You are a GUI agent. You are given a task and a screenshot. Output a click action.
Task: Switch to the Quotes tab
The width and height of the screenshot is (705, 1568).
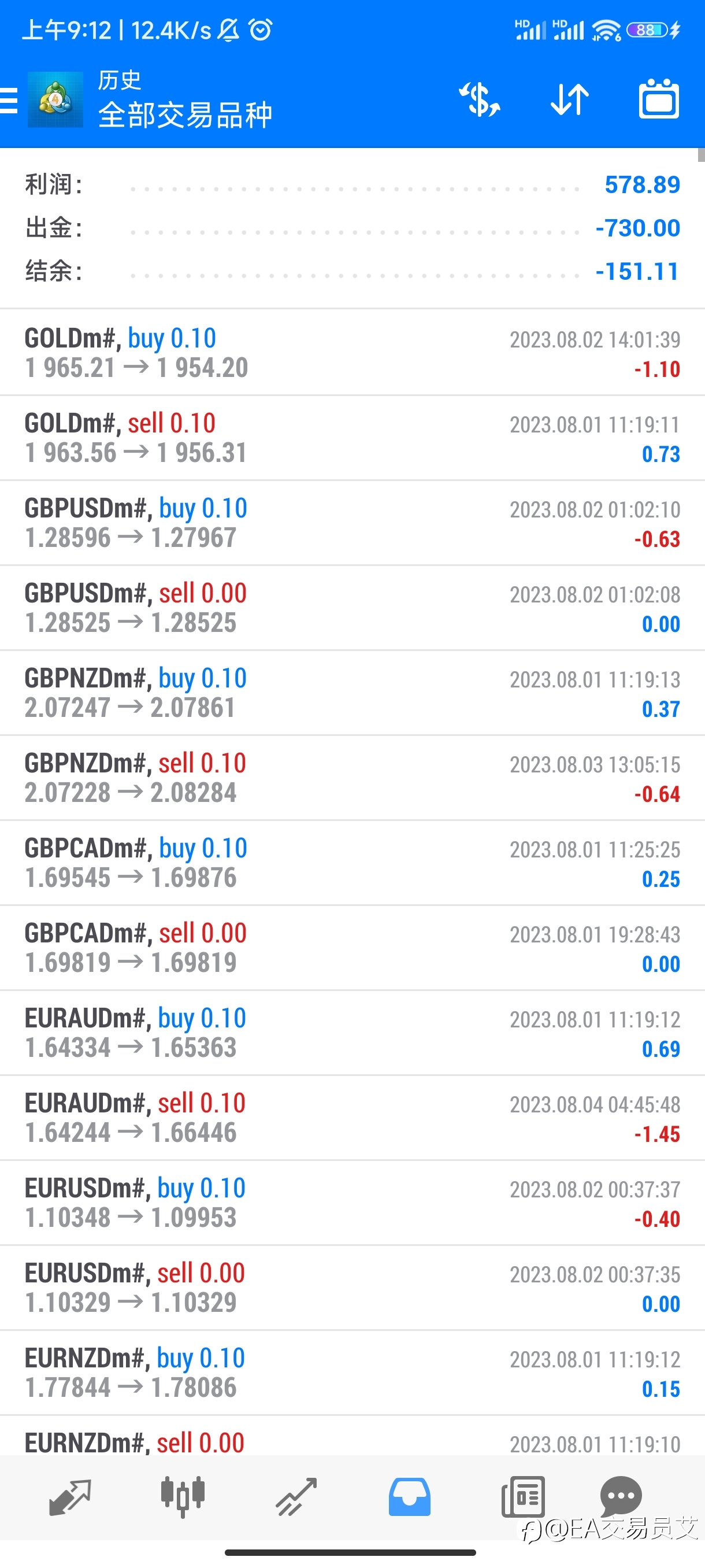pos(69,1497)
